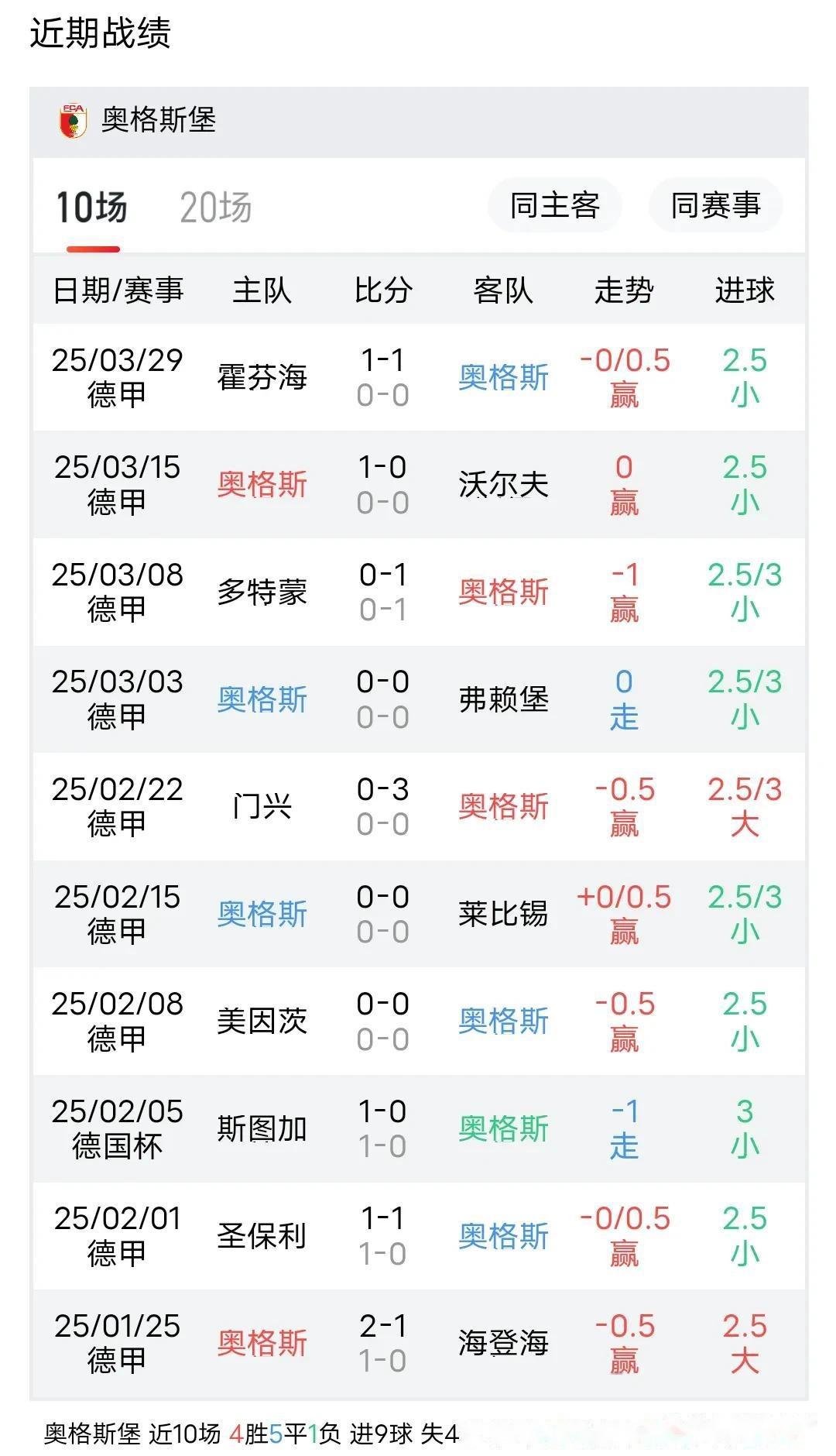The image size is (836, 1456).
Task: Toggle the 同赛事 filter
Action: point(713,206)
